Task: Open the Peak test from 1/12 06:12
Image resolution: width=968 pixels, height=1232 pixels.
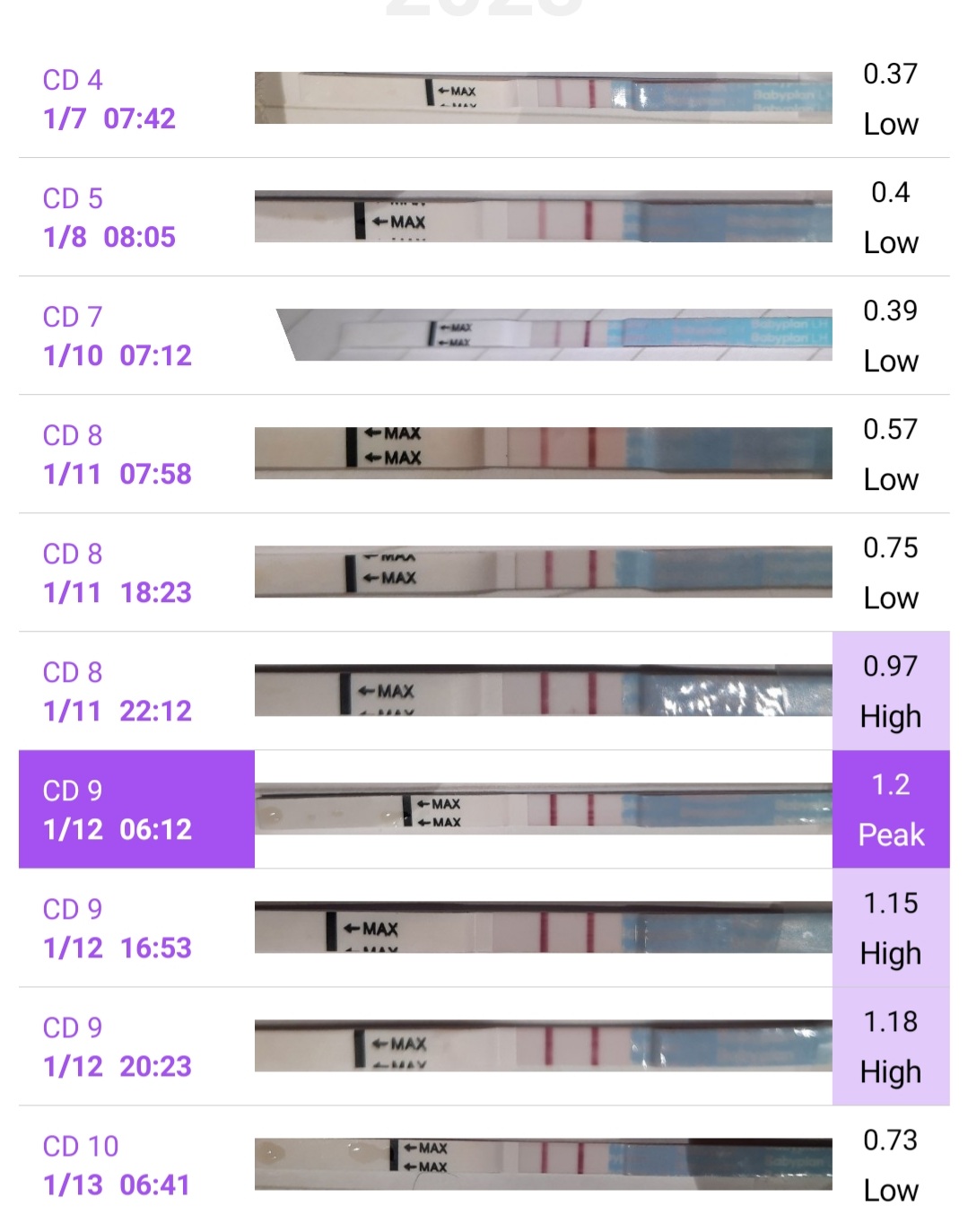Action: click(484, 809)
